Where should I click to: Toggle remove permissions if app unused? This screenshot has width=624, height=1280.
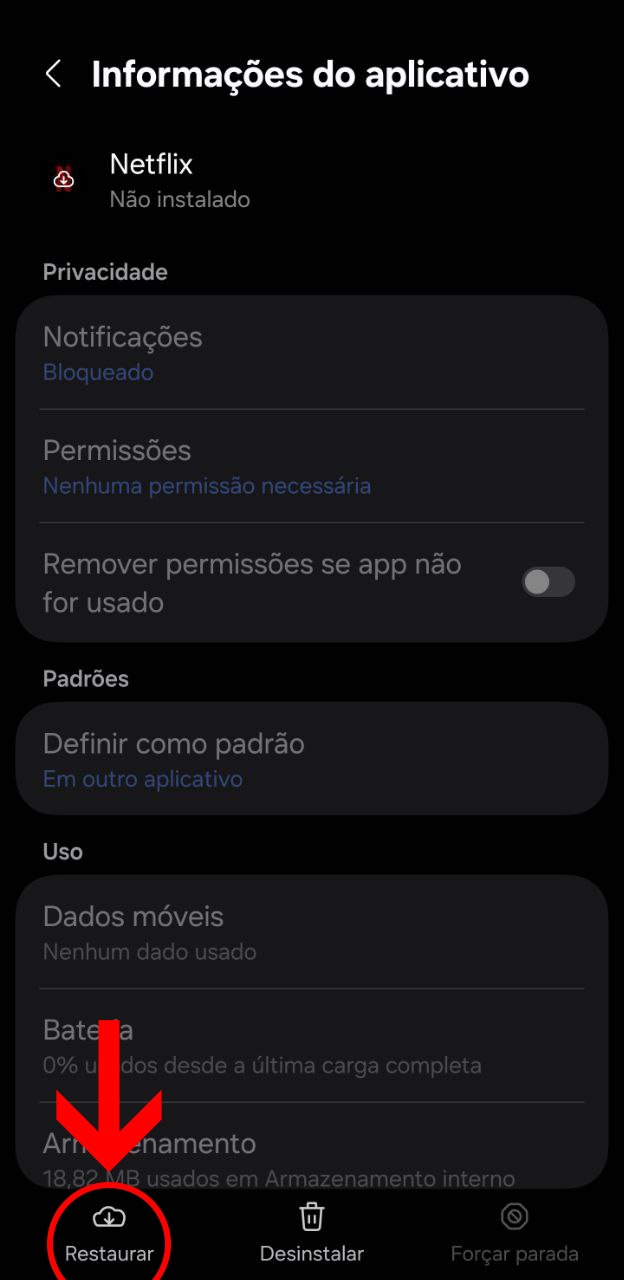[x=548, y=582]
